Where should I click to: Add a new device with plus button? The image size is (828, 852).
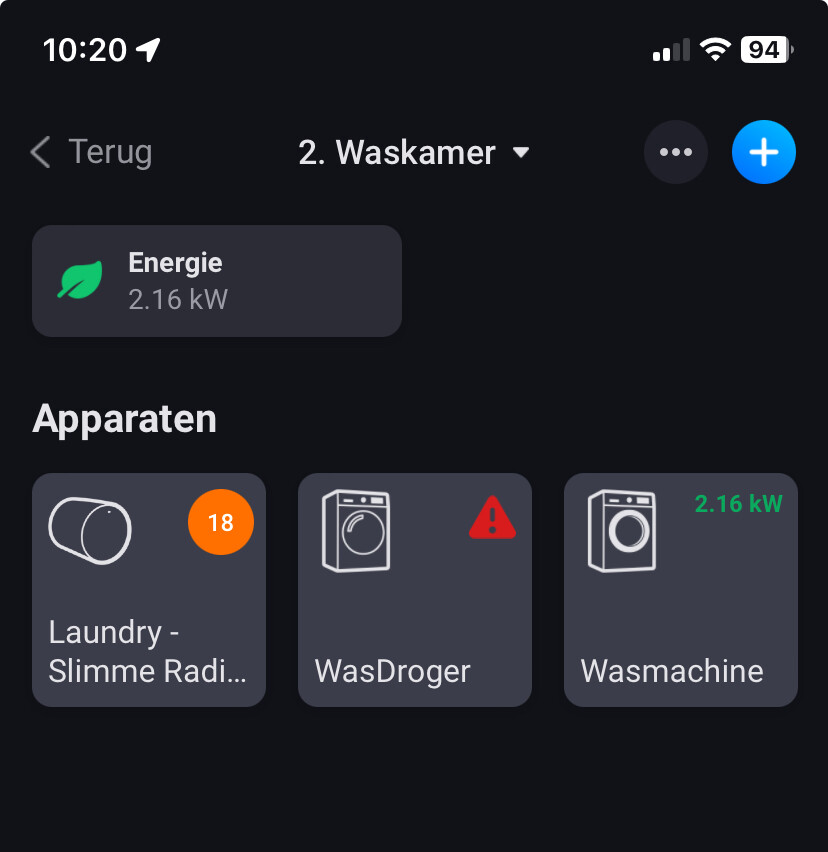763,153
